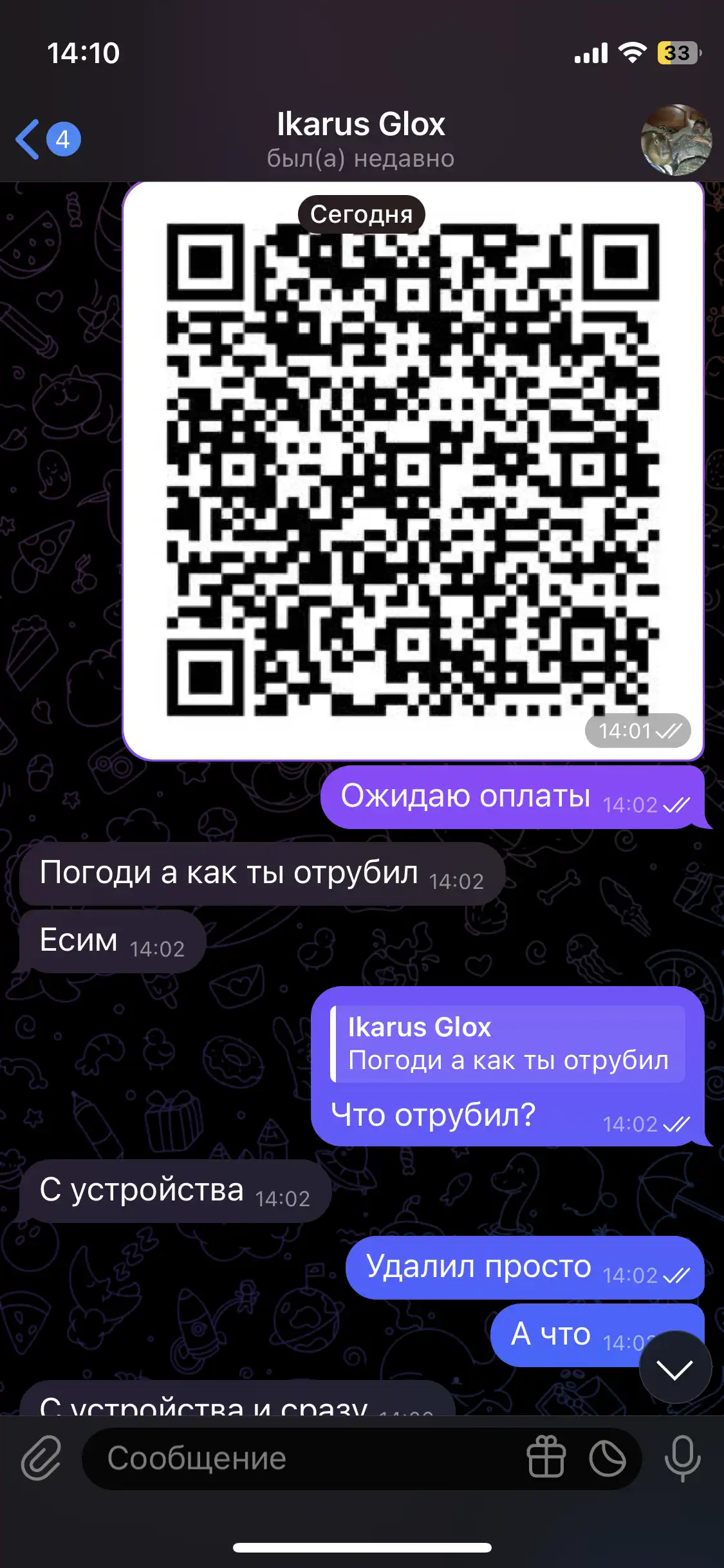Open the attachment paperclip menu
The width and height of the screenshot is (724, 1568).
(x=41, y=1458)
